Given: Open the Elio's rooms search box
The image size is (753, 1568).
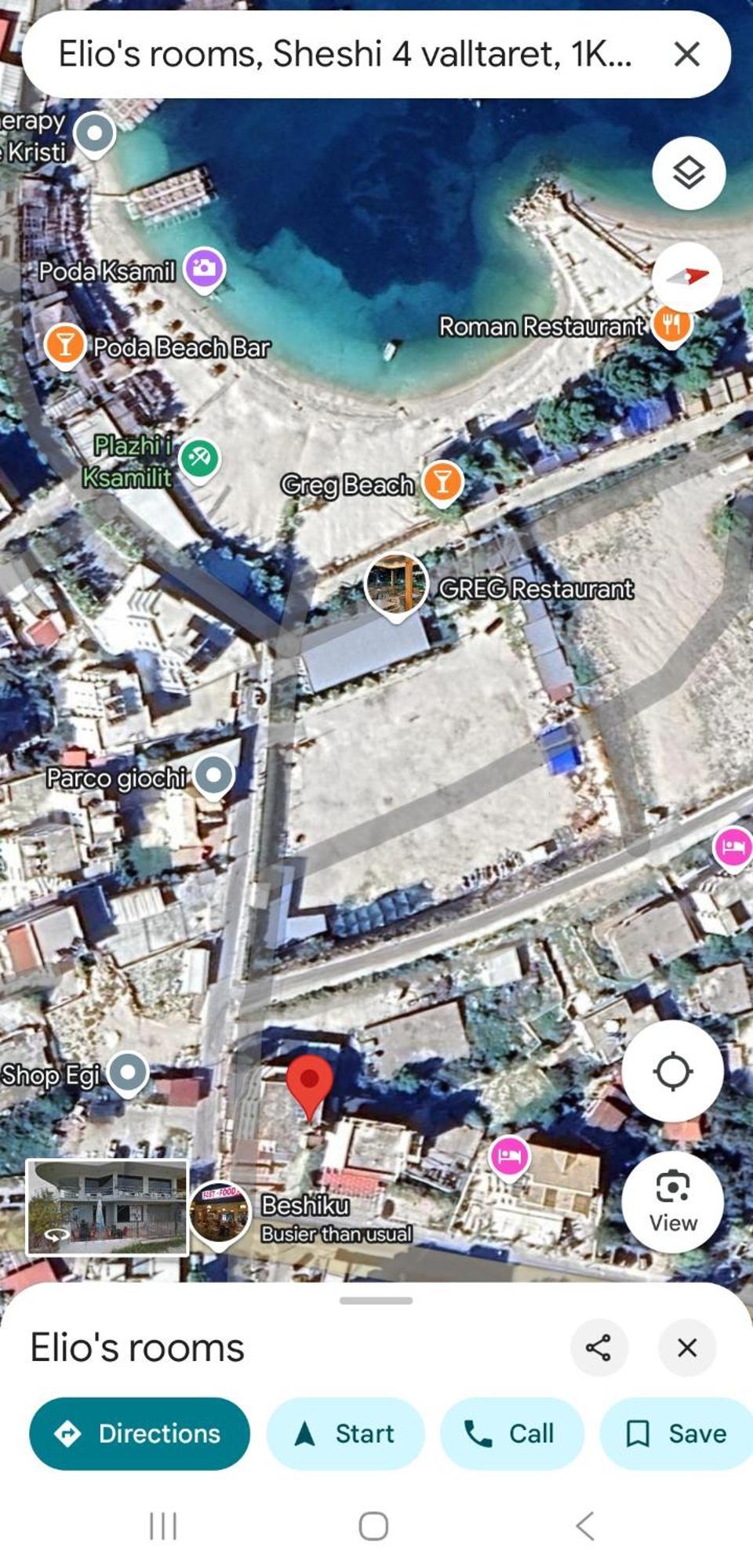Looking at the screenshot, I should (345, 54).
